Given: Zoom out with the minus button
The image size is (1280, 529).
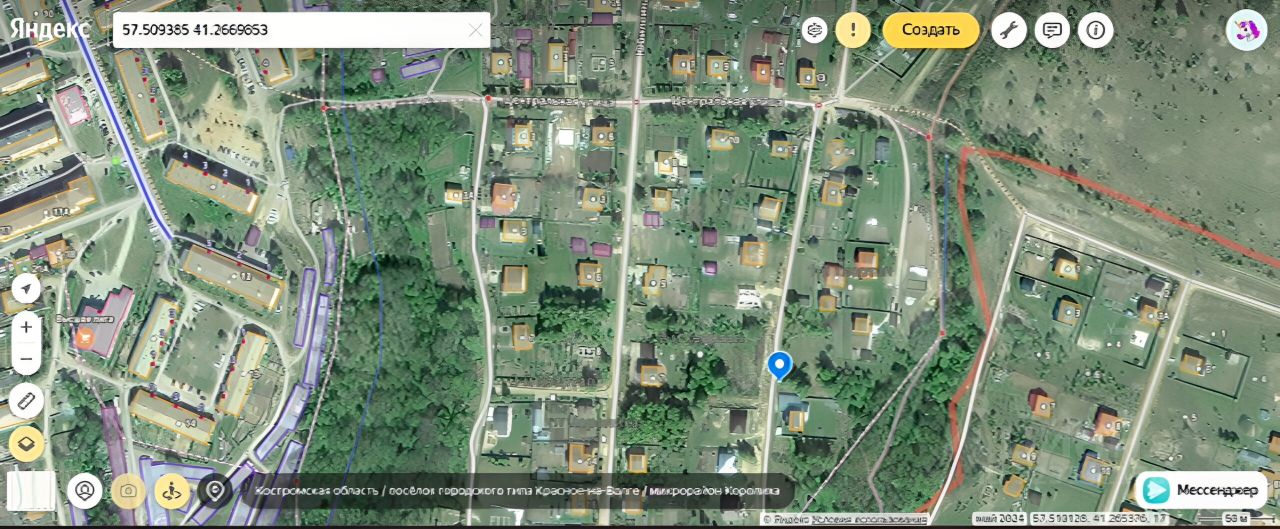Looking at the screenshot, I should pyautogui.click(x=26, y=358).
